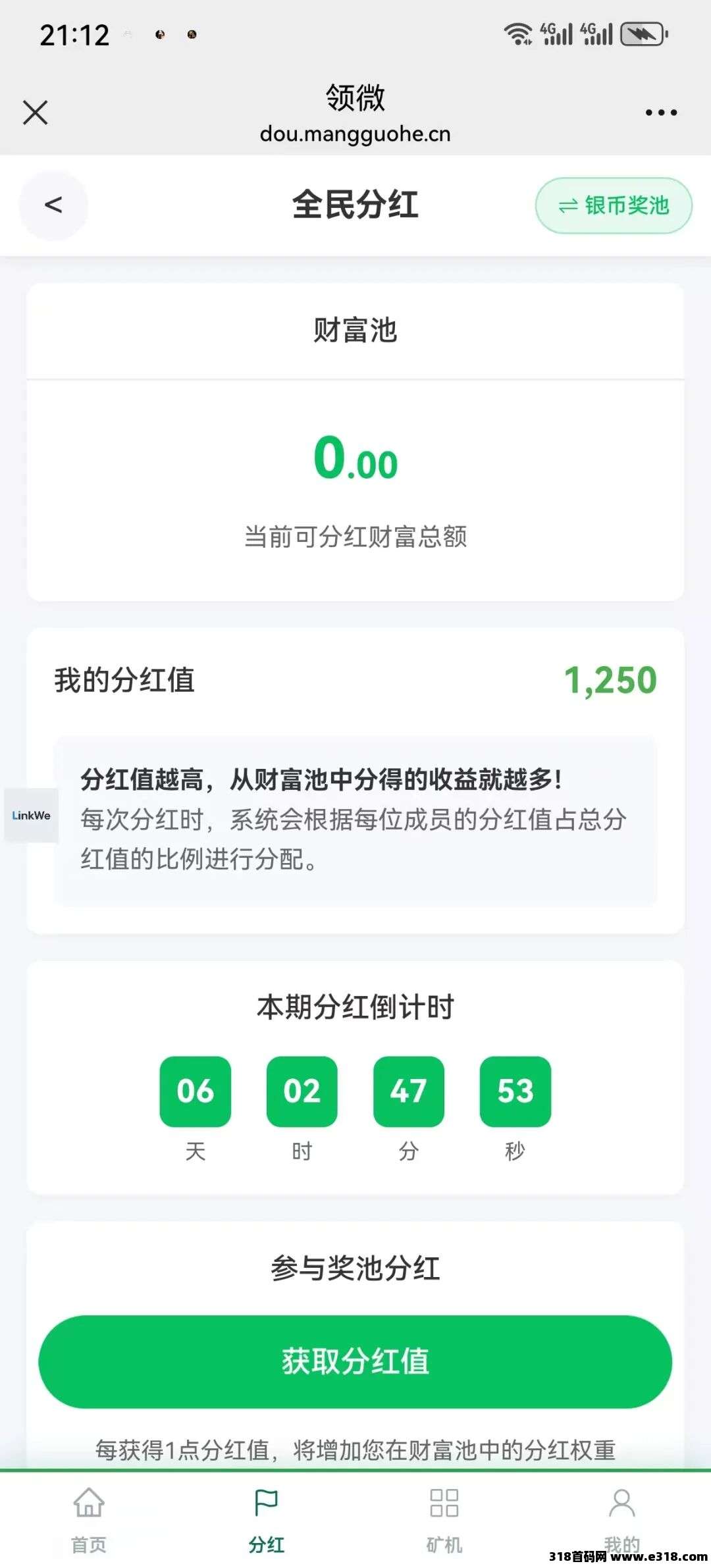Tap the LinkWe floating badge
This screenshot has height=1568, width=711.
tap(31, 816)
